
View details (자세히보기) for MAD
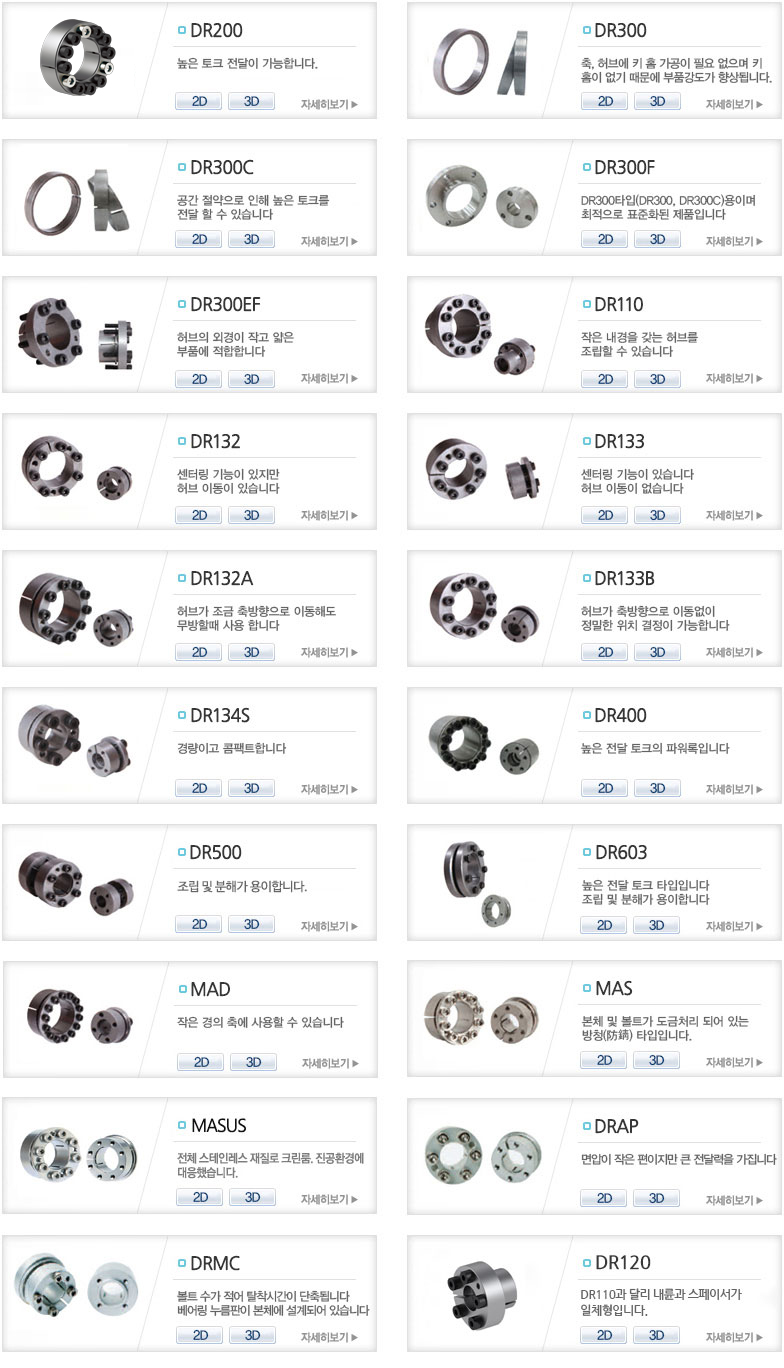click(x=329, y=1063)
